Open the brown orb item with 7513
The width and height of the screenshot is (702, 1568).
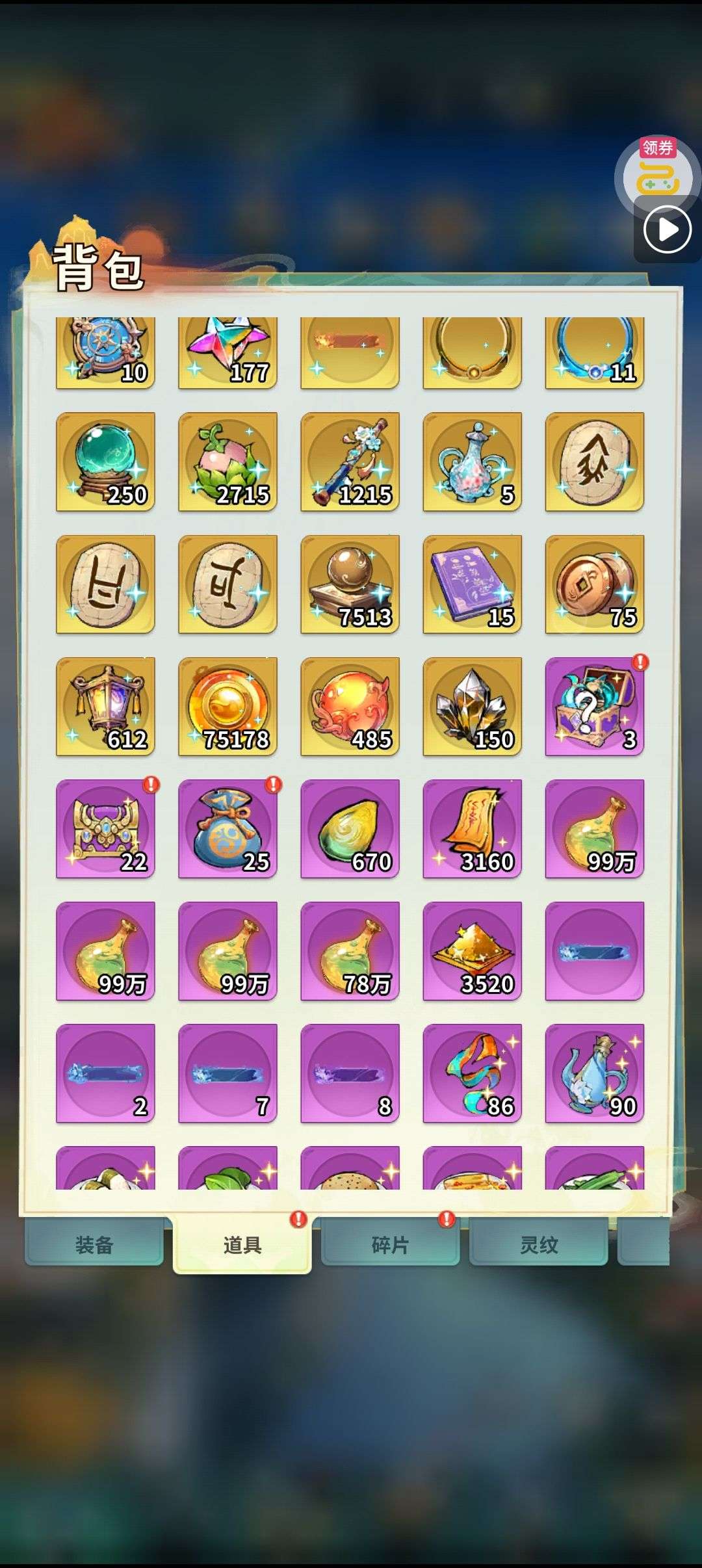[350, 584]
